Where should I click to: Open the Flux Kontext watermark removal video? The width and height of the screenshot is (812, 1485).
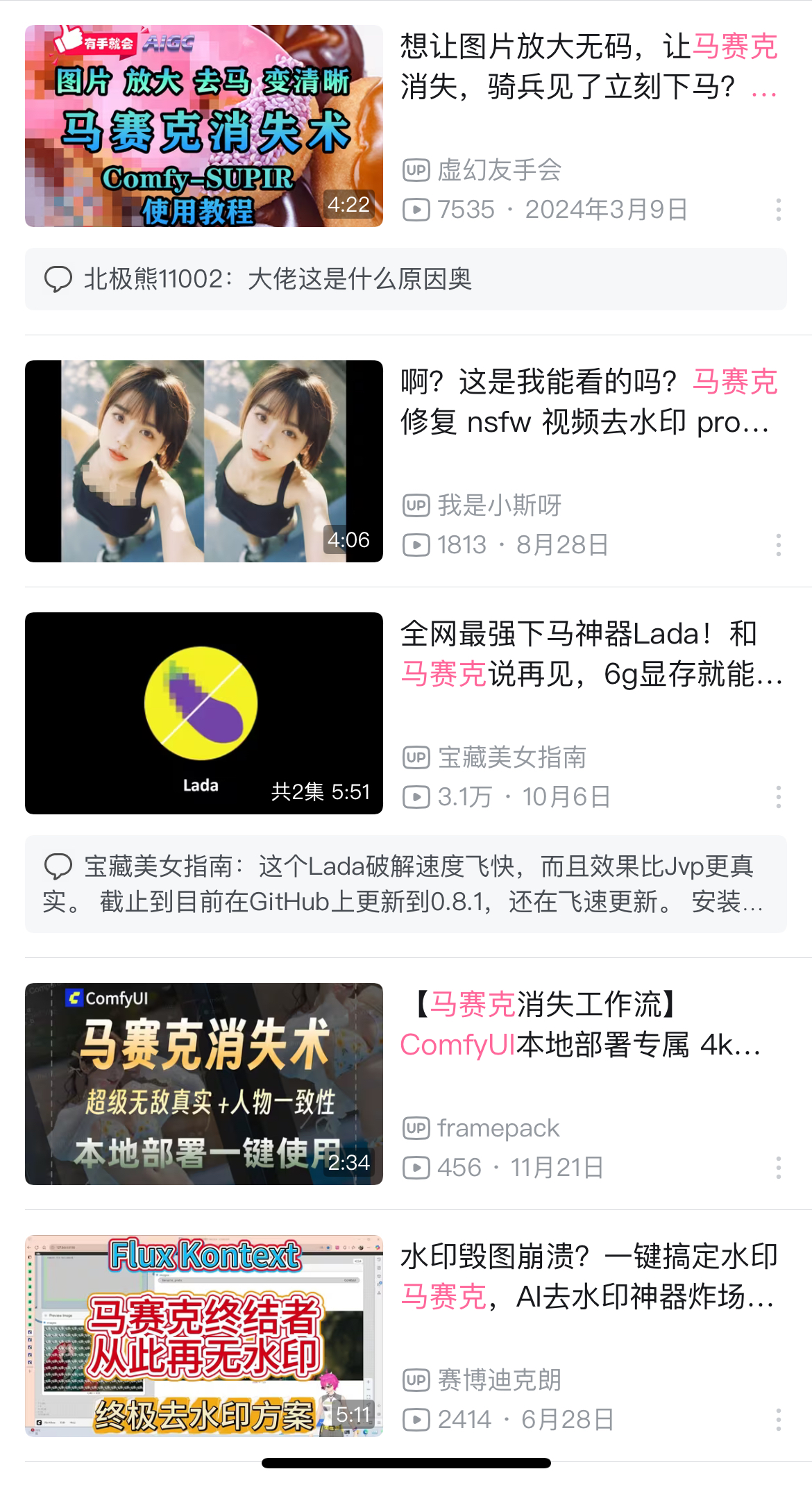[x=203, y=1336]
